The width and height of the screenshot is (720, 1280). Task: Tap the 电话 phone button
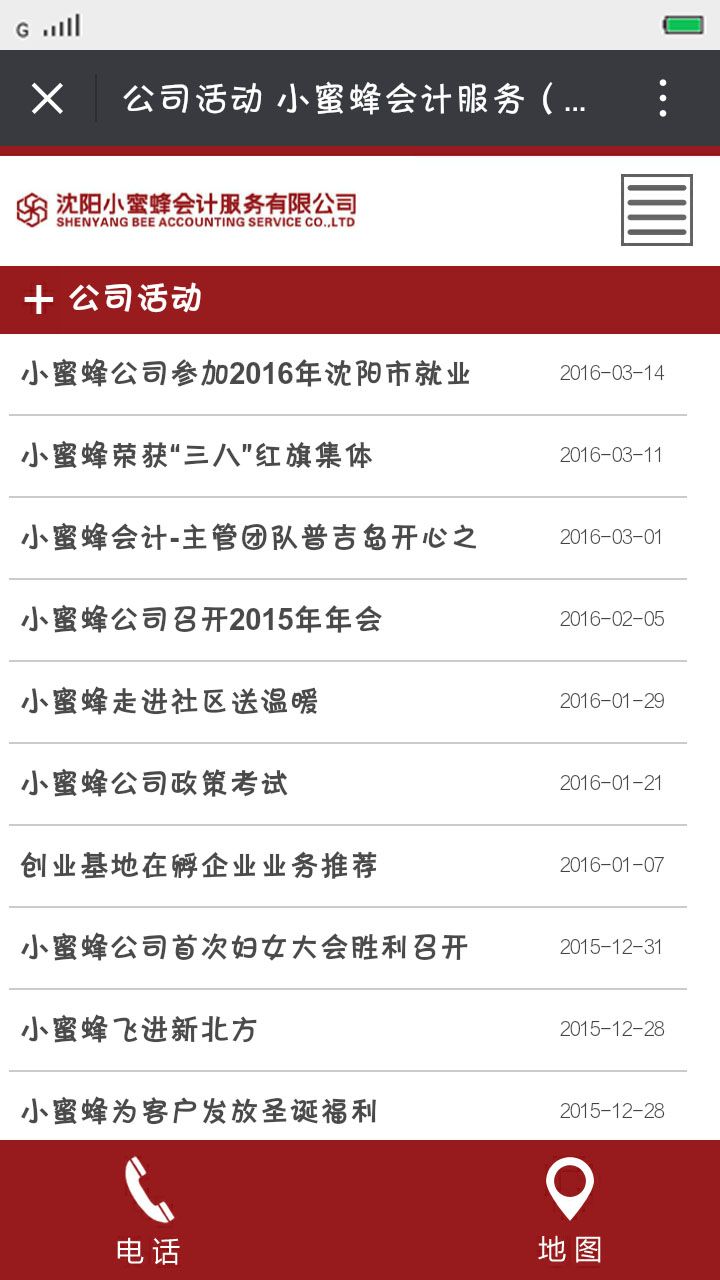(x=149, y=1210)
